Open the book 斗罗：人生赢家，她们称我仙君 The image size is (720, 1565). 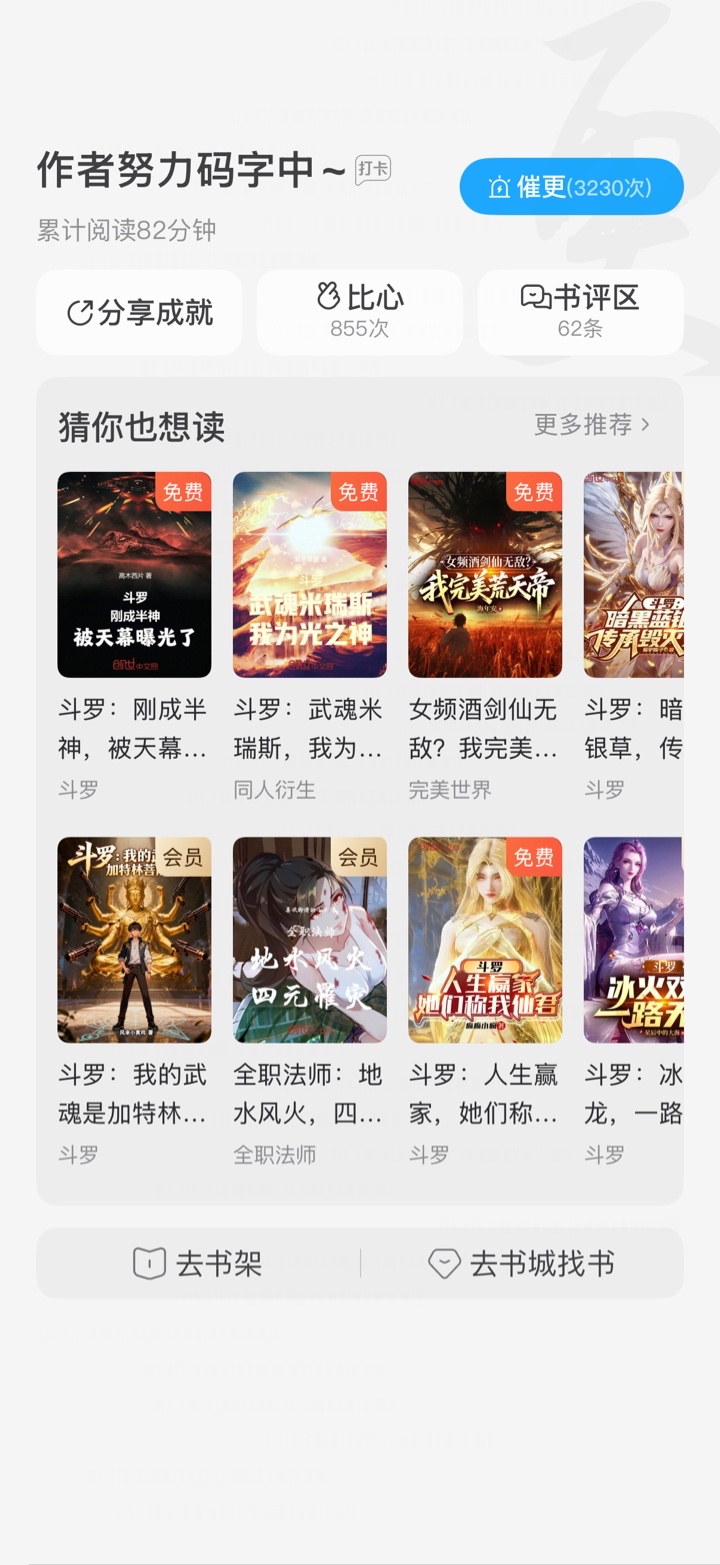pyautogui.click(x=485, y=940)
